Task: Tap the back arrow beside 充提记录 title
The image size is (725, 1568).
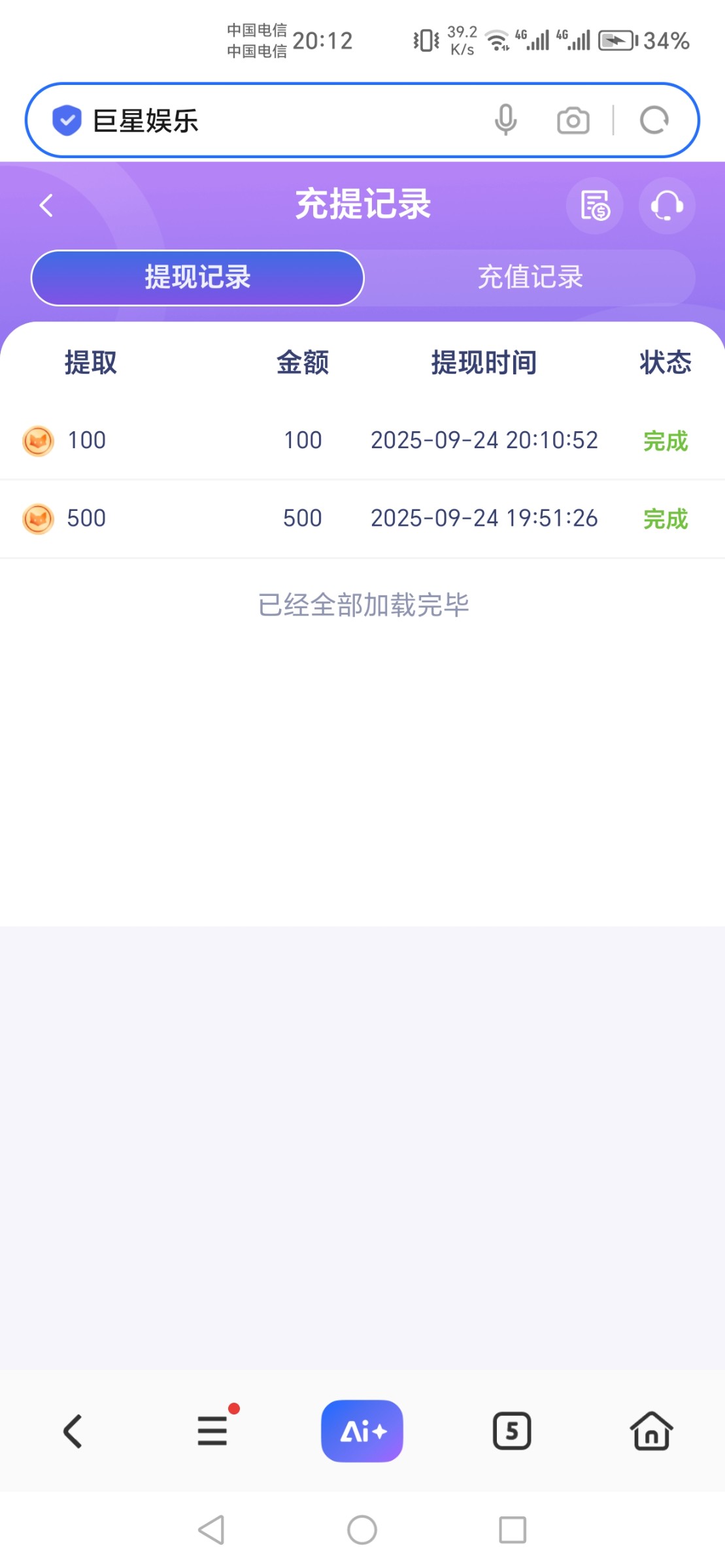Action: [46, 205]
